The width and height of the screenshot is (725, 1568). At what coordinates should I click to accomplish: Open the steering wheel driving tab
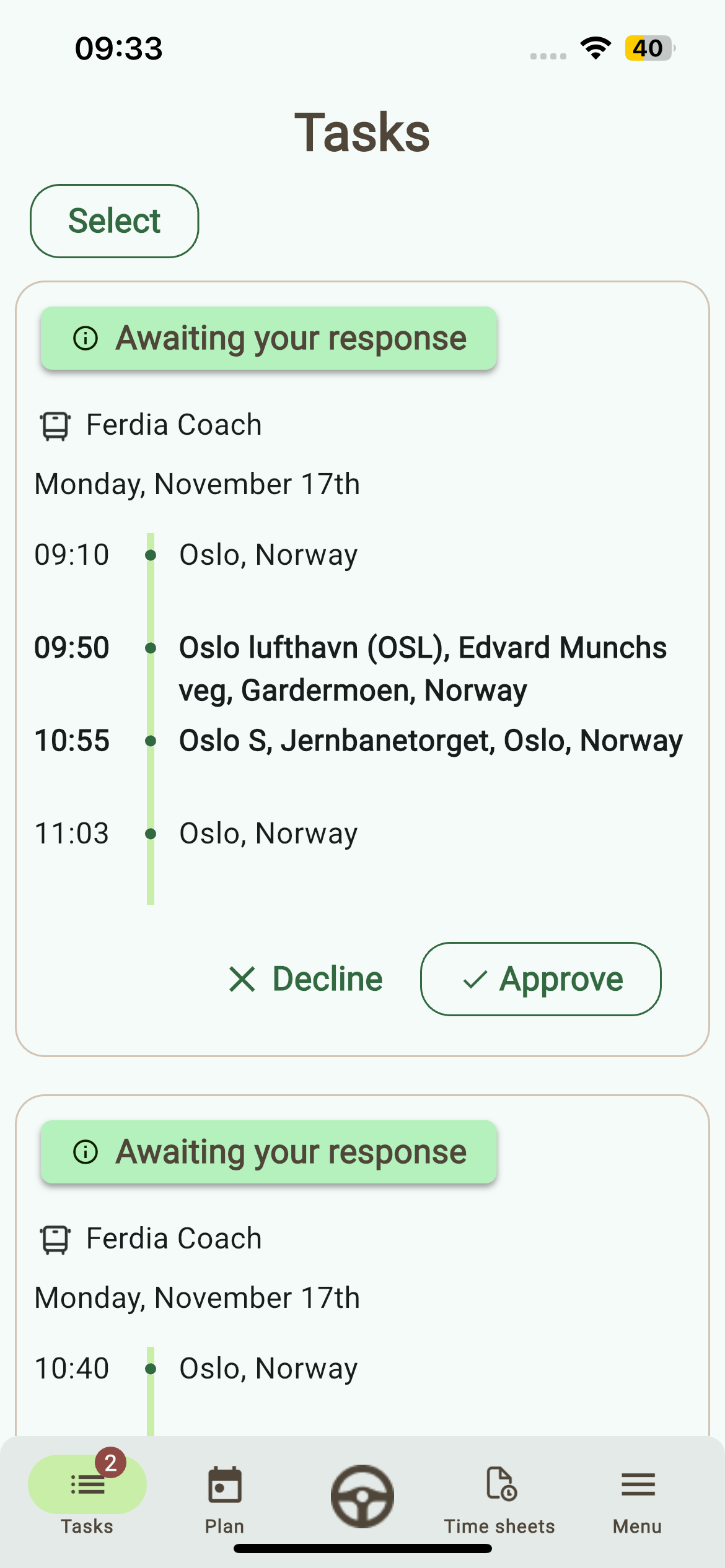click(x=362, y=1496)
